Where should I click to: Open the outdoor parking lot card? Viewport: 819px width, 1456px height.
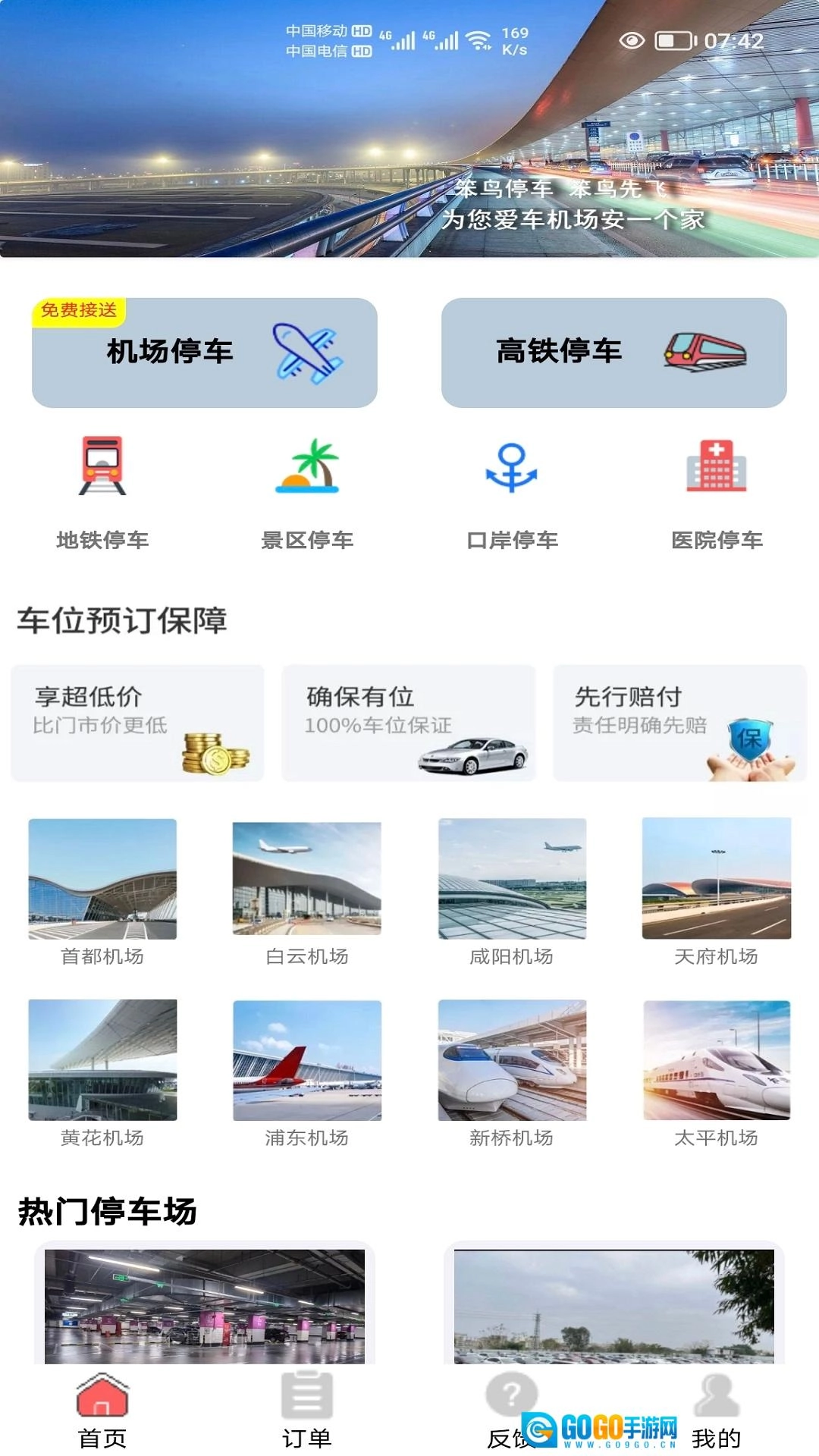[x=613, y=1306]
